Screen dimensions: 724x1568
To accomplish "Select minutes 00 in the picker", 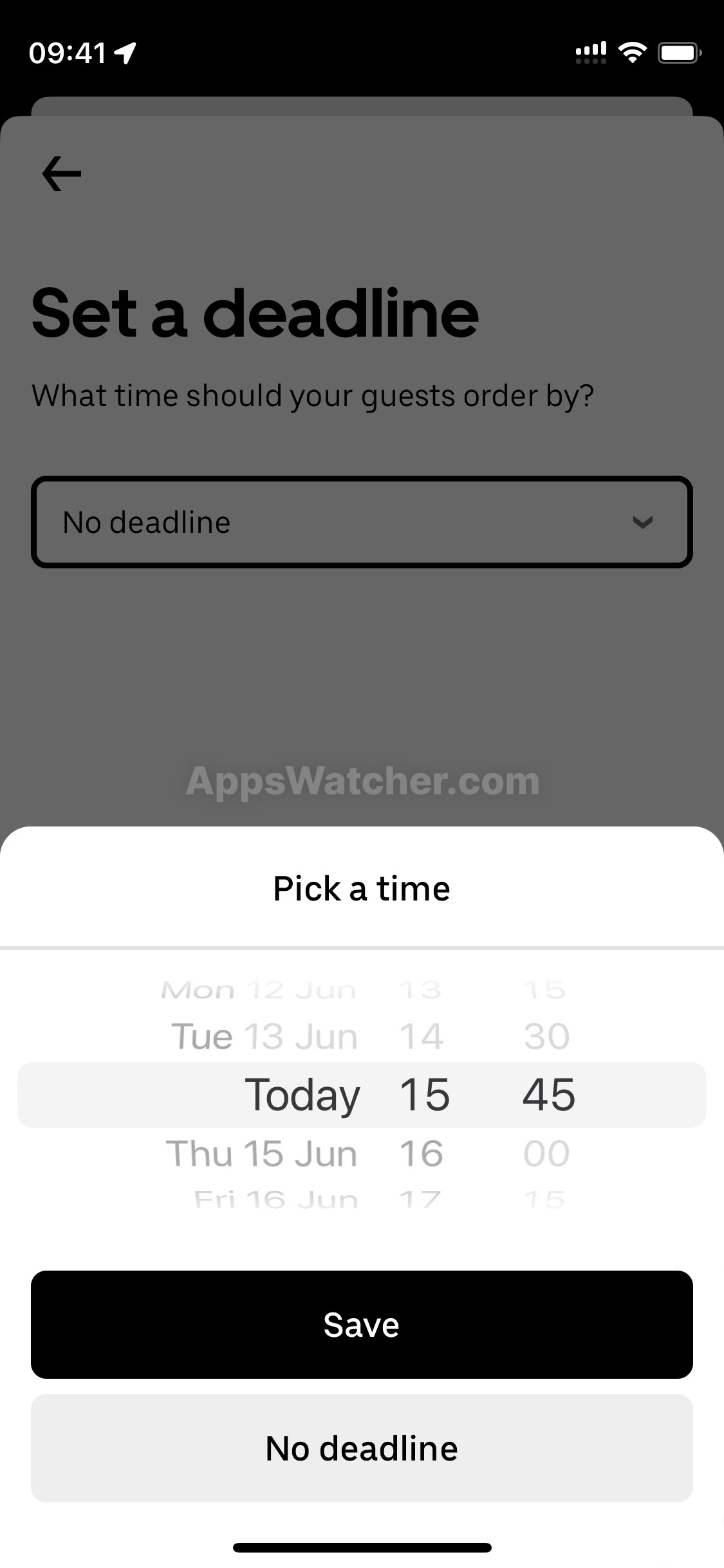I will [x=546, y=1153].
